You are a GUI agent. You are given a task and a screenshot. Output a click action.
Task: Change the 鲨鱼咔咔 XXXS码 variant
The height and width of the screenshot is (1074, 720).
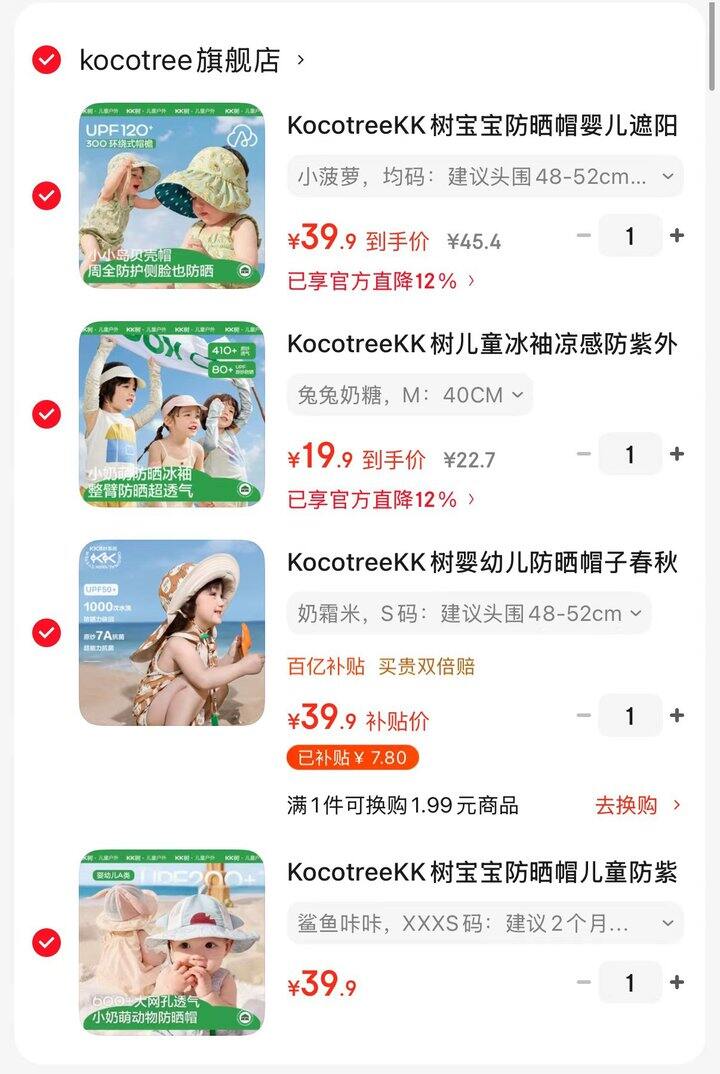coord(485,923)
